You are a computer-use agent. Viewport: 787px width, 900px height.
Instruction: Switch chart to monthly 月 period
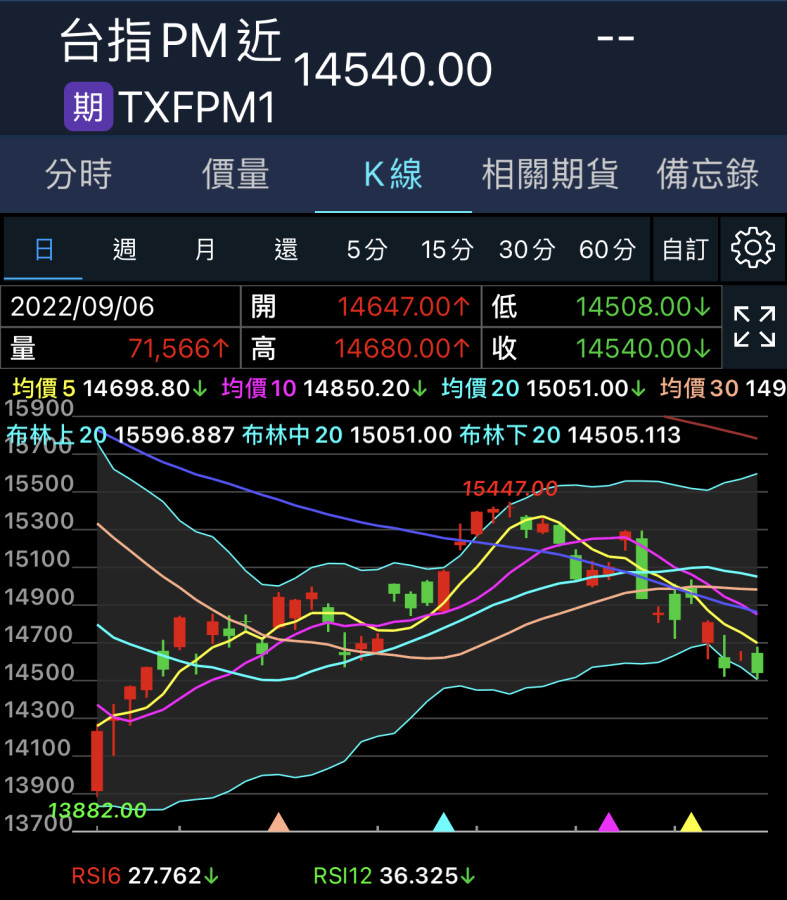pos(205,249)
